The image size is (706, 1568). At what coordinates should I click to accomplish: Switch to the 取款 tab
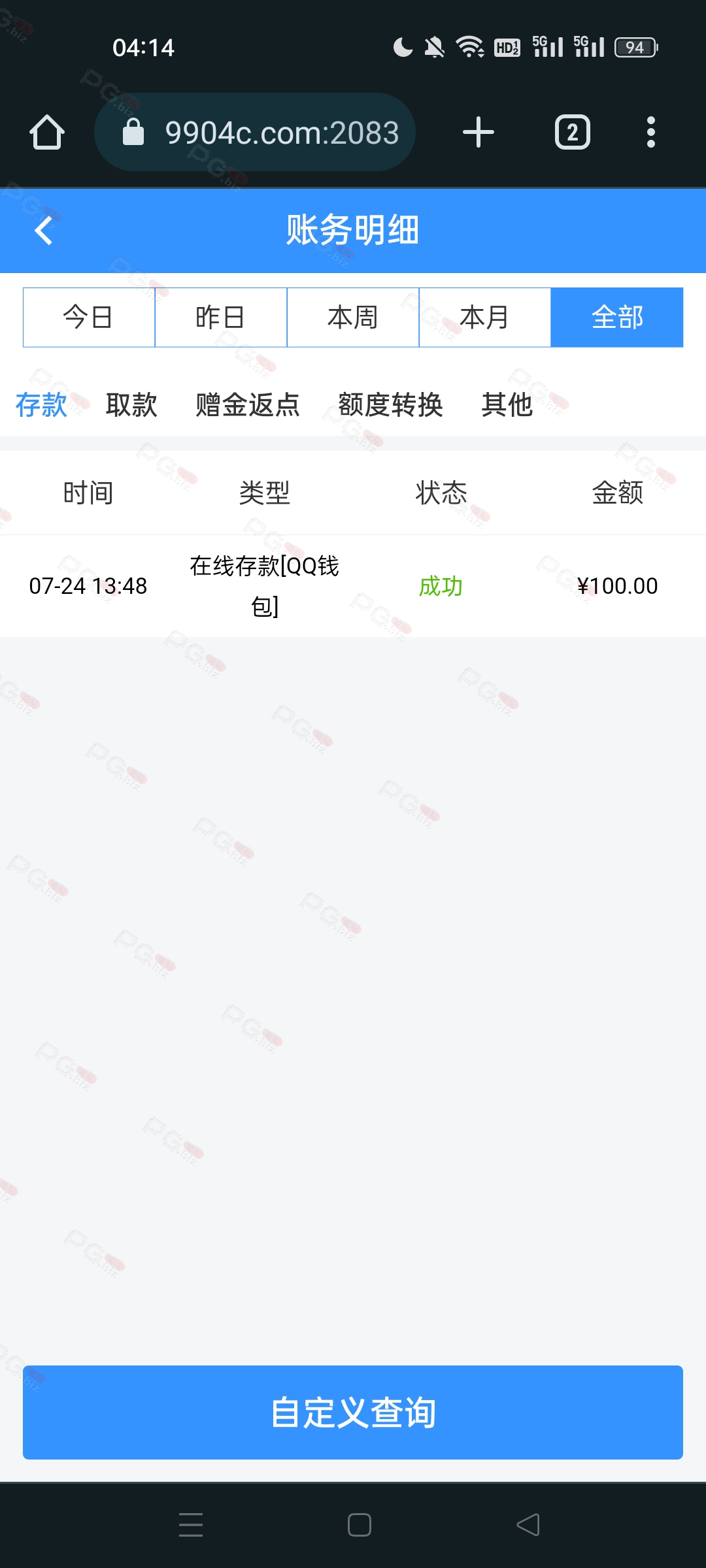(x=131, y=405)
